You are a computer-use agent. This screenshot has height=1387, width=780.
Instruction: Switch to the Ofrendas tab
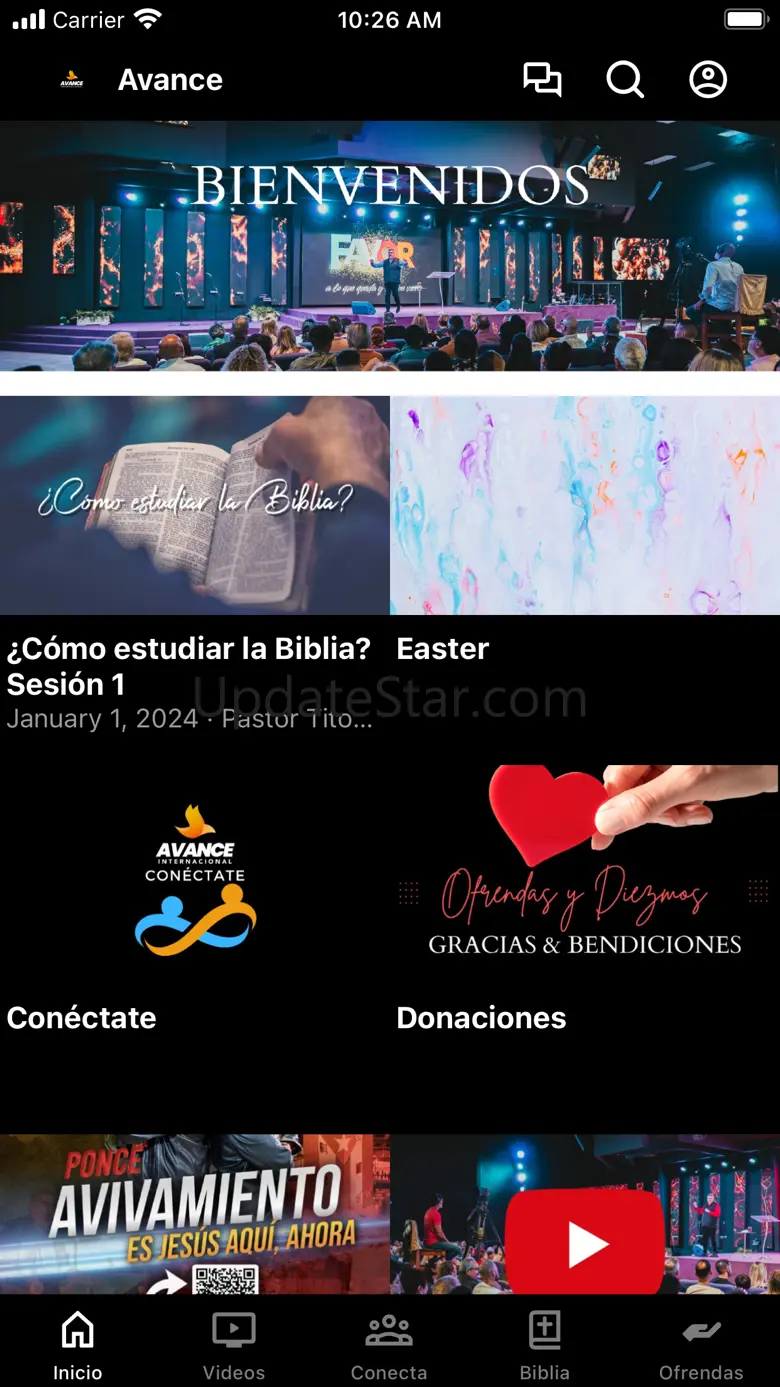(701, 1345)
